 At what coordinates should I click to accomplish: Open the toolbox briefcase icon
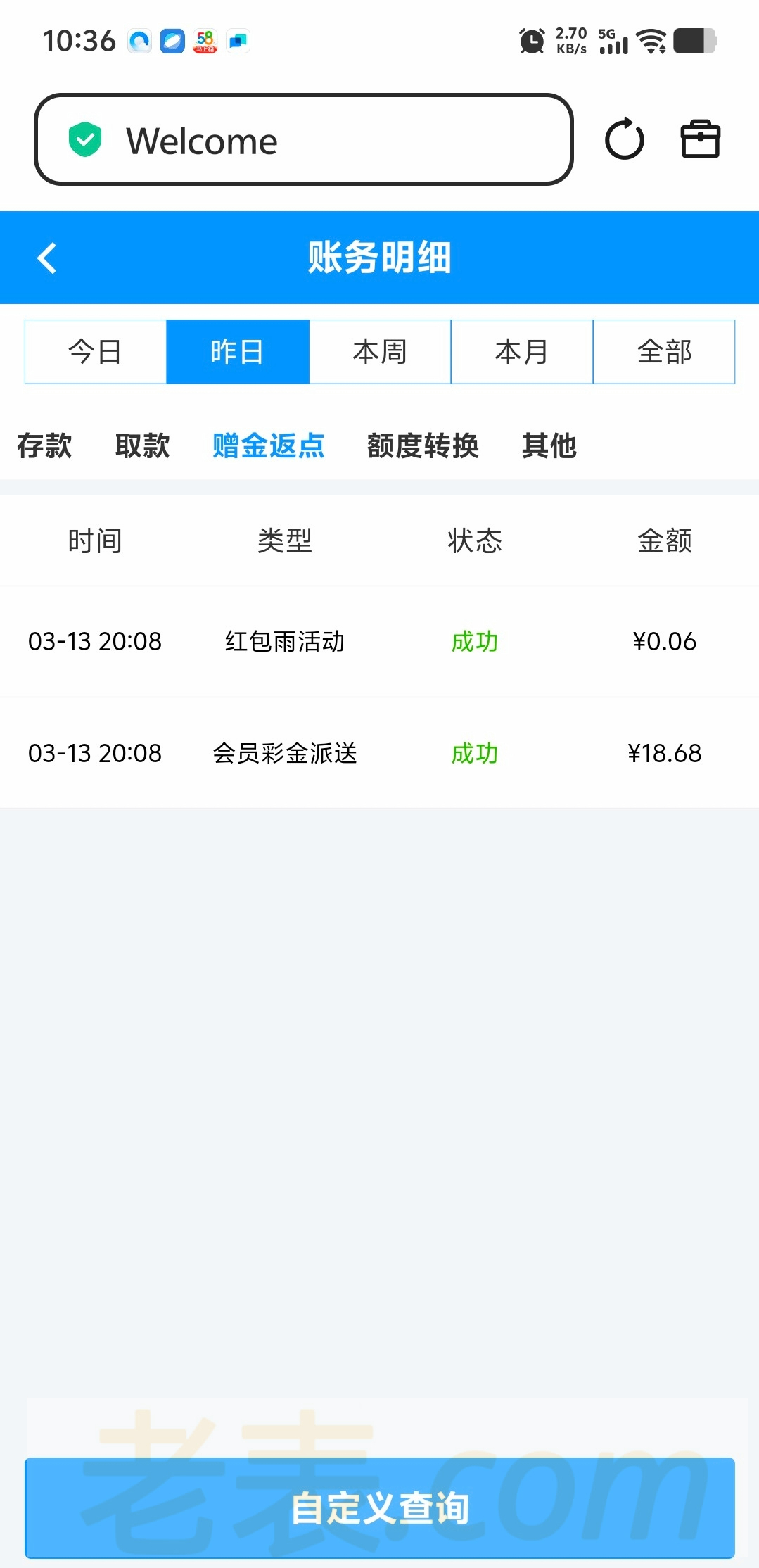[x=700, y=139]
